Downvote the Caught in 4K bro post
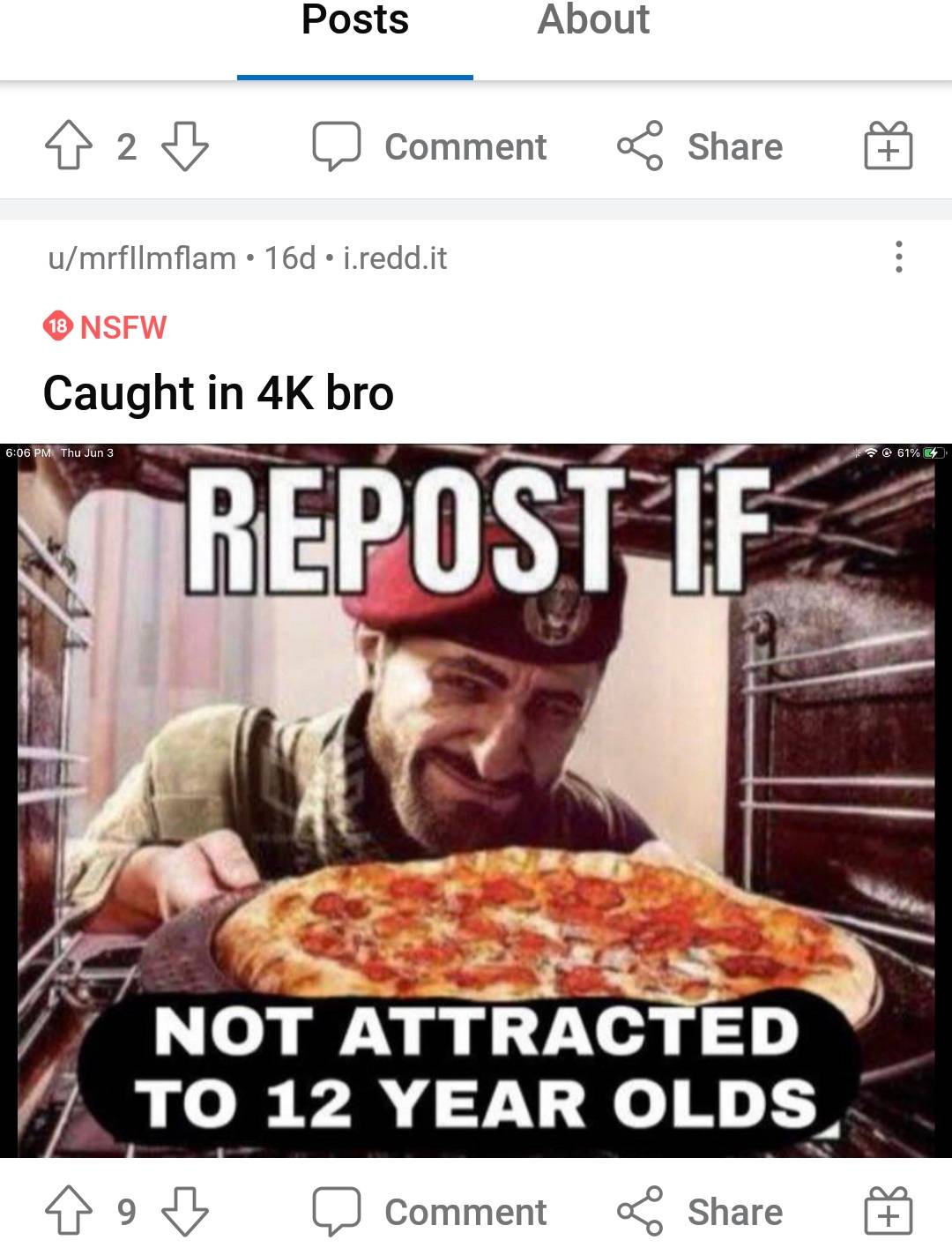952x1255 pixels. pyautogui.click(x=185, y=1211)
